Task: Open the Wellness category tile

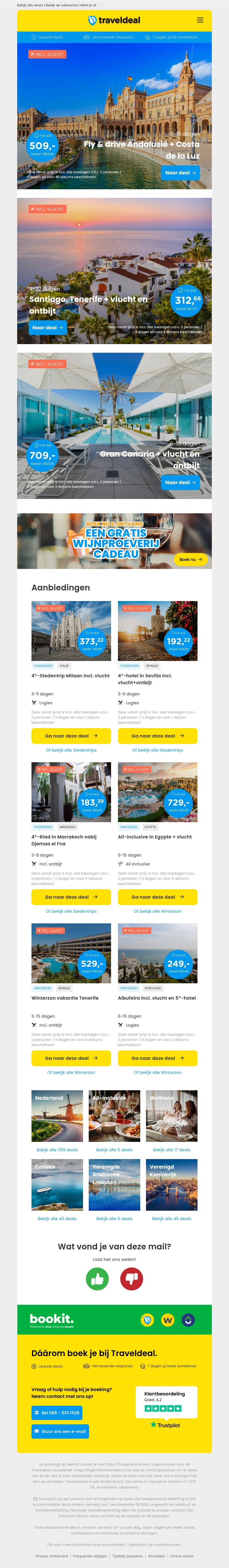Action: coord(171,1115)
